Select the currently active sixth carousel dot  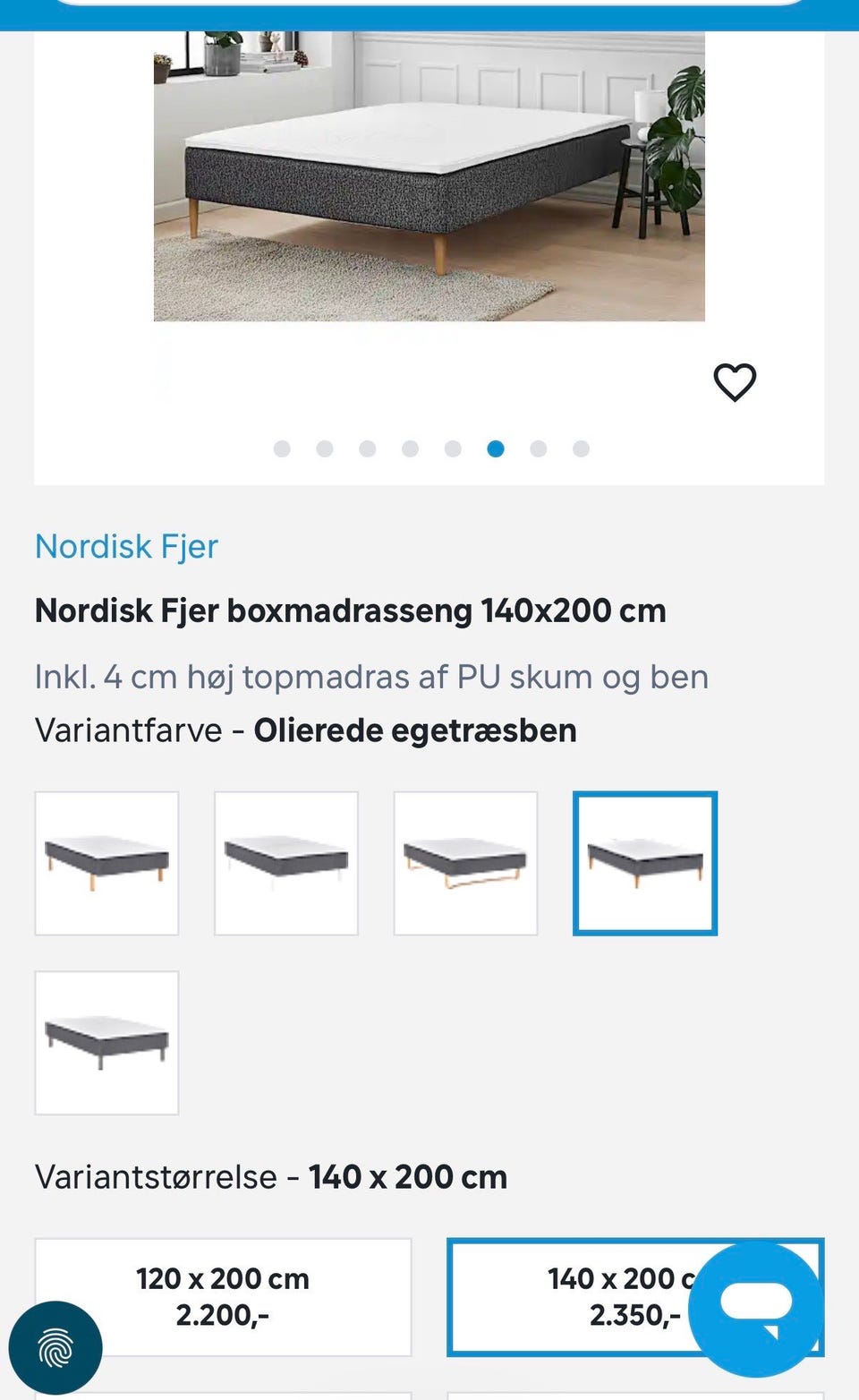coord(495,448)
